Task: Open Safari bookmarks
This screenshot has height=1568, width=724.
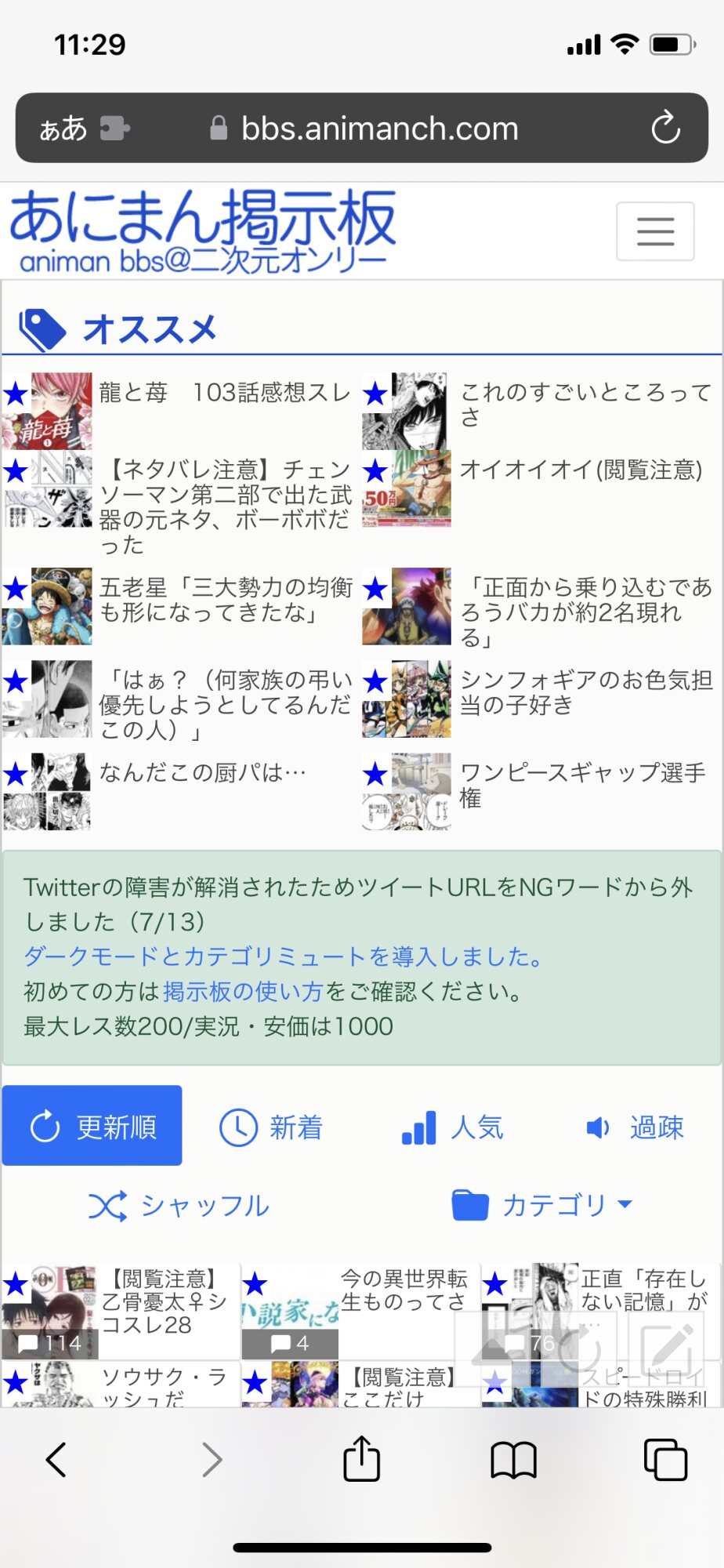Action: coord(513,1460)
